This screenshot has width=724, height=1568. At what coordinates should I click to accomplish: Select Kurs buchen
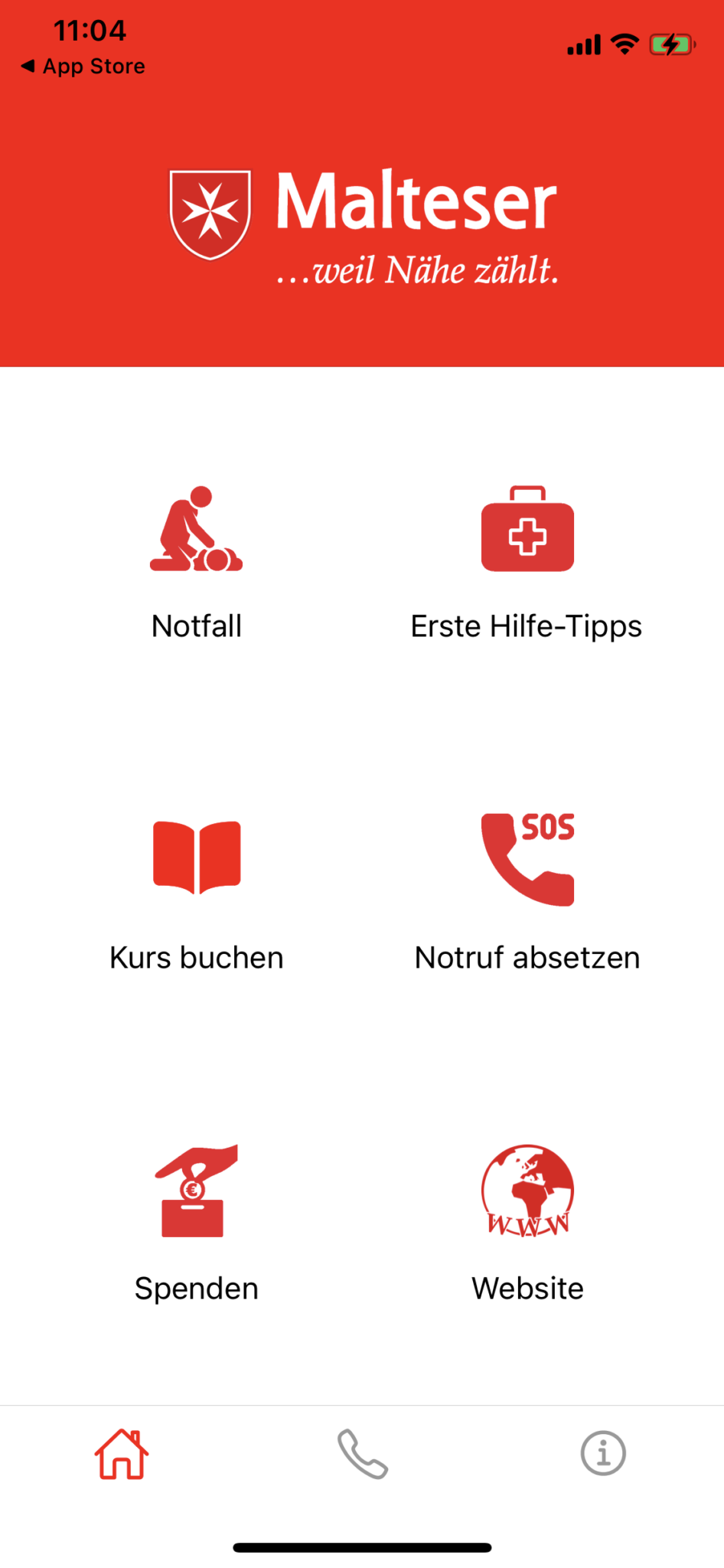tap(197, 892)
